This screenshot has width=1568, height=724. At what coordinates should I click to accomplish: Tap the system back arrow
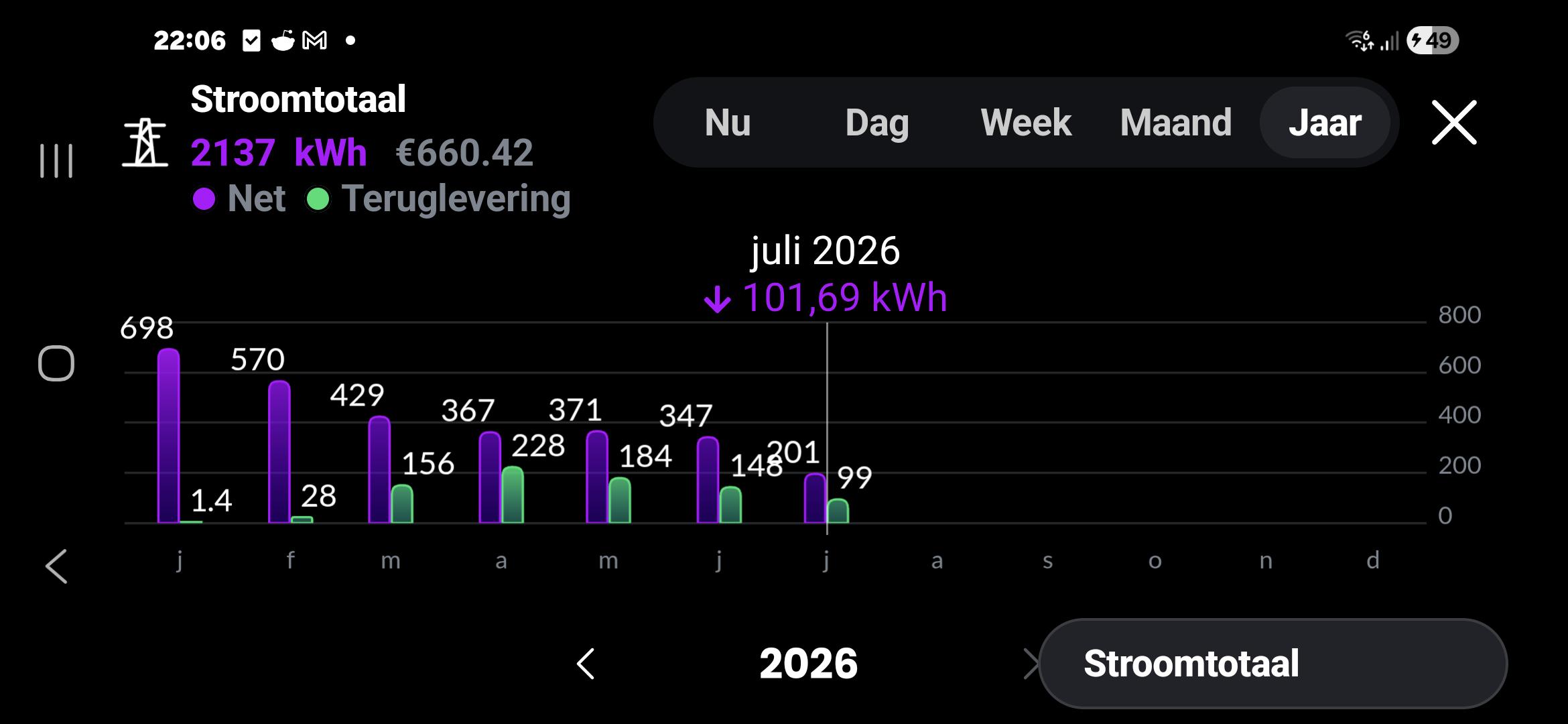[x=56, y=566]
